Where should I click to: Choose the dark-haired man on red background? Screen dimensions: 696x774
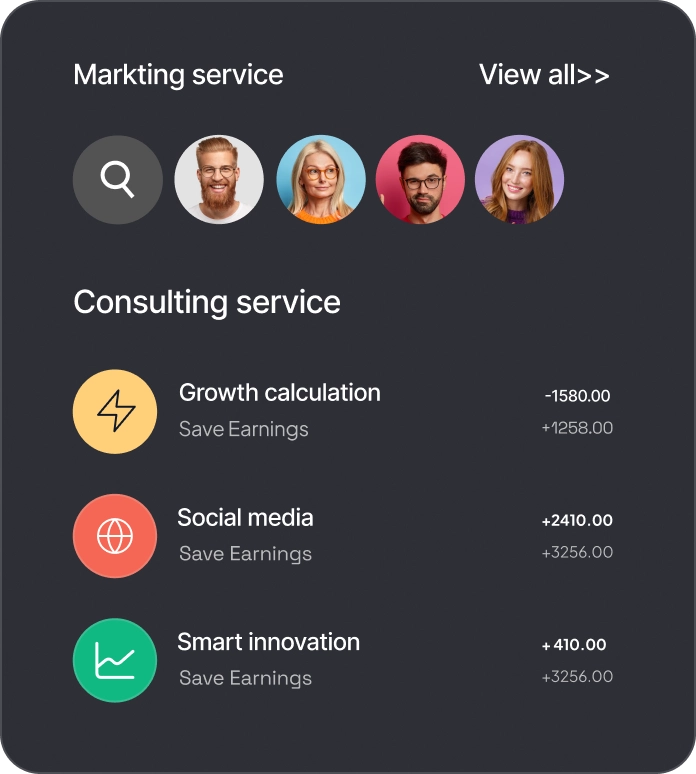tap(420, 180)
